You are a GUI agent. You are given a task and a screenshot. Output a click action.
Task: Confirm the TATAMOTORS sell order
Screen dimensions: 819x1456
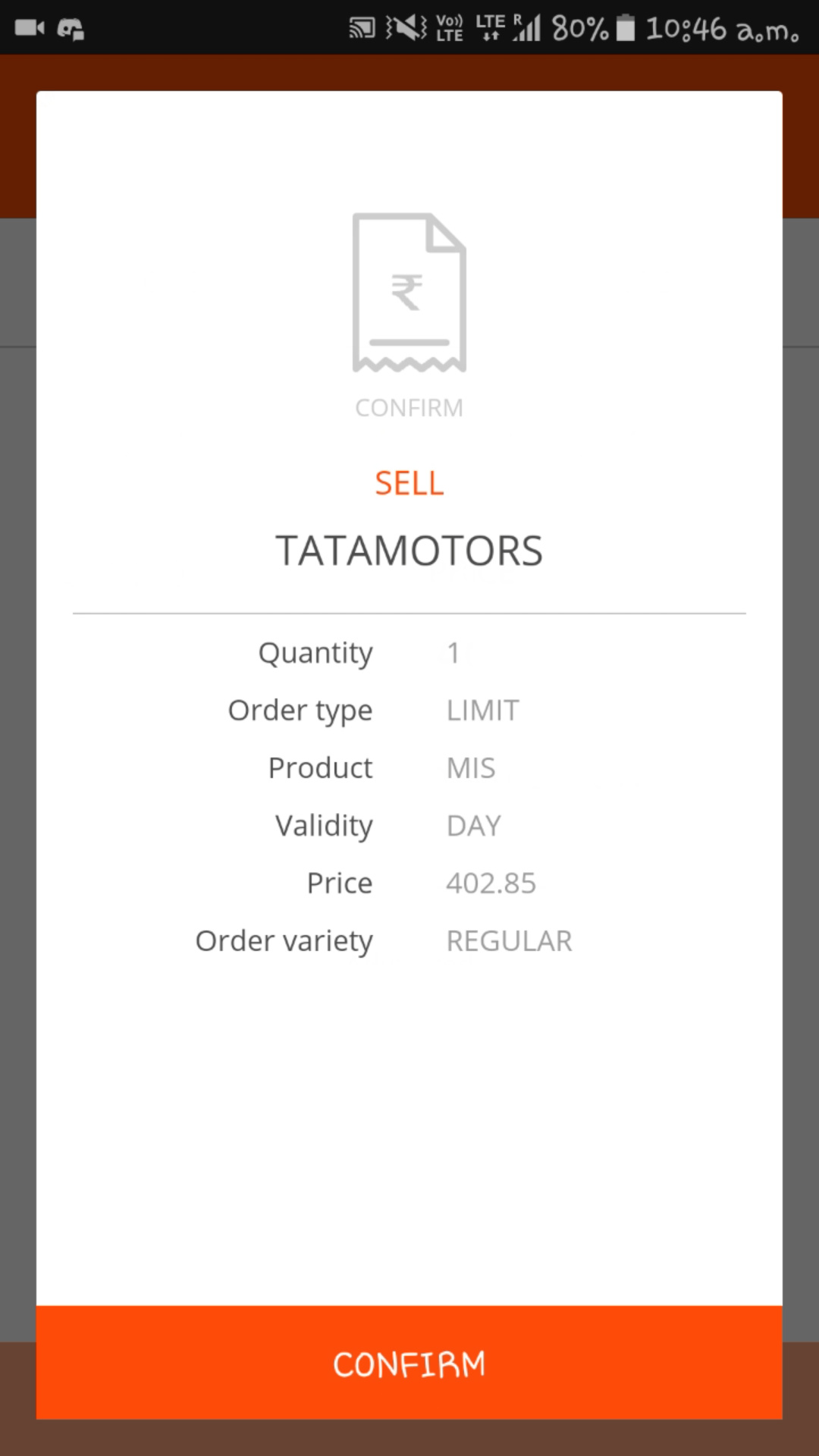click(409, 1363)
